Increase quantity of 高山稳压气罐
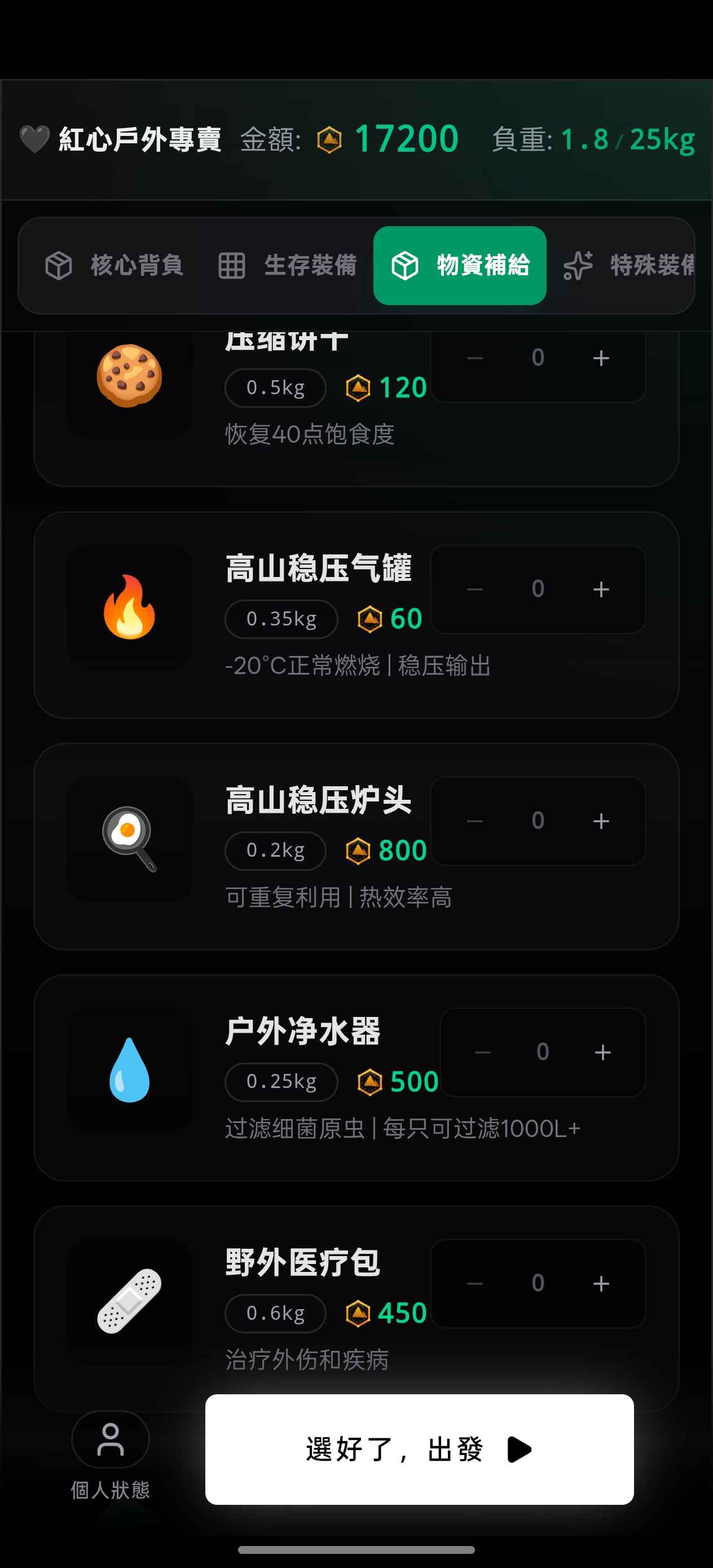The width and height of the screenshot is (713, 1568). pyautogui.click(x=600, y=589)
